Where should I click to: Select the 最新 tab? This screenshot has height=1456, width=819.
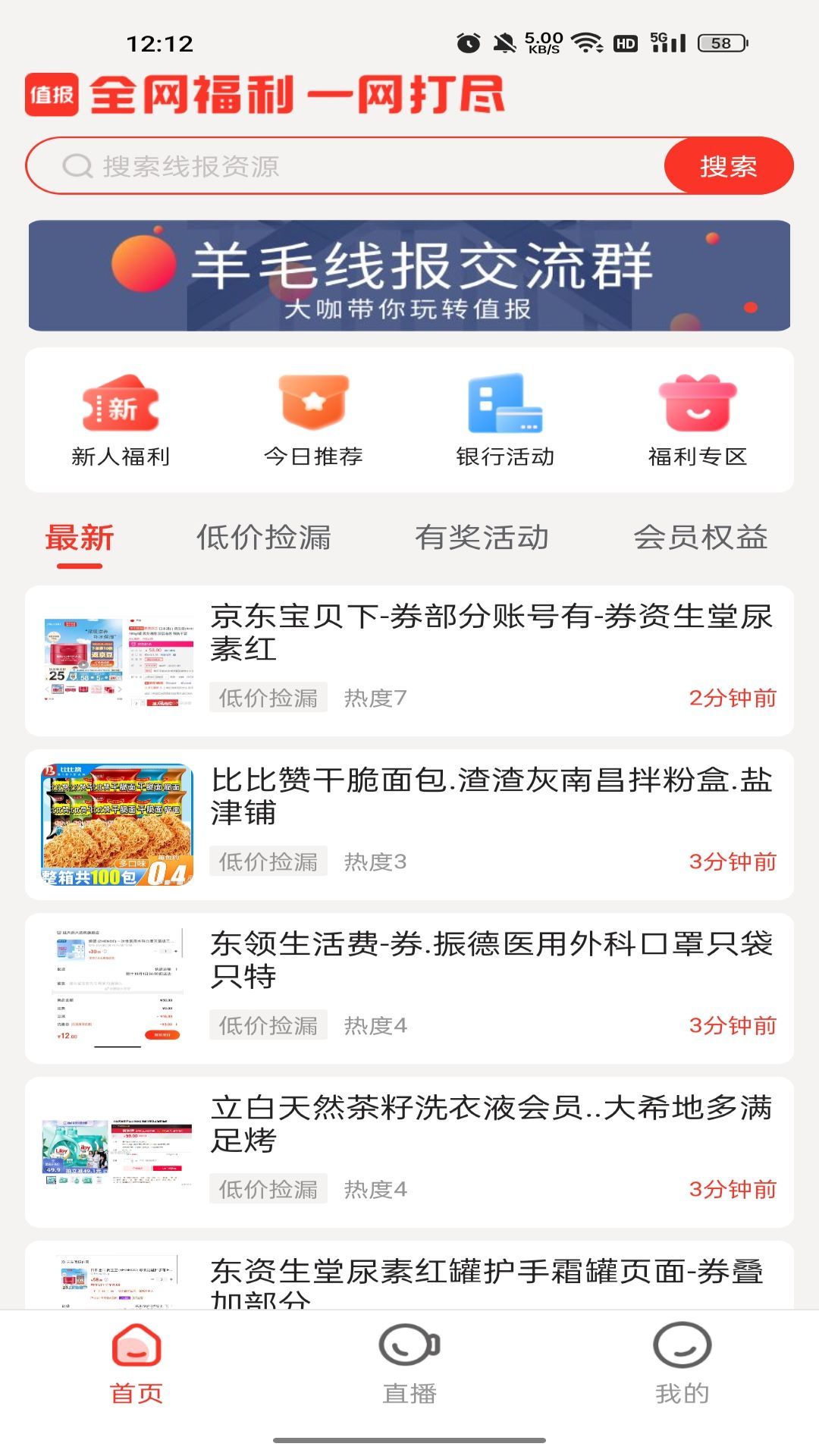pos(80,538)
